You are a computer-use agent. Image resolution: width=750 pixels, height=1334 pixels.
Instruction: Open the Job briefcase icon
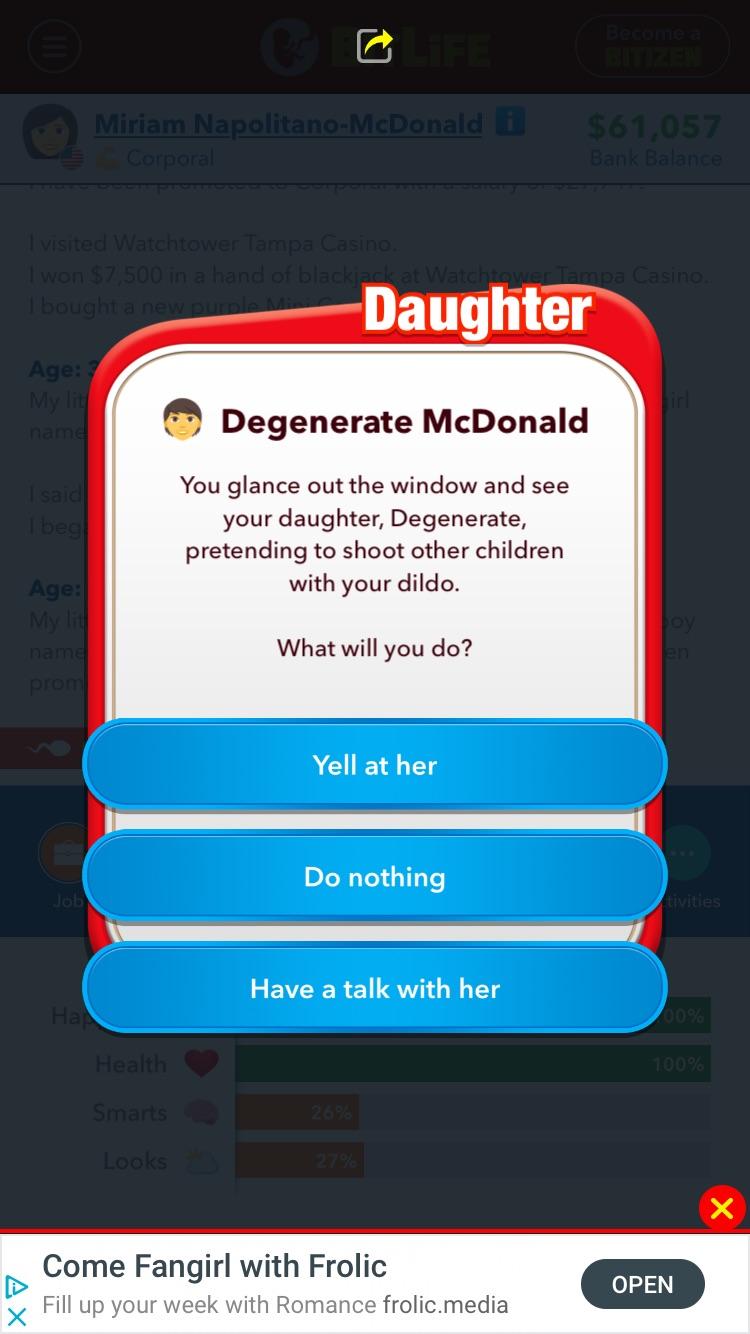pos(68,852)
